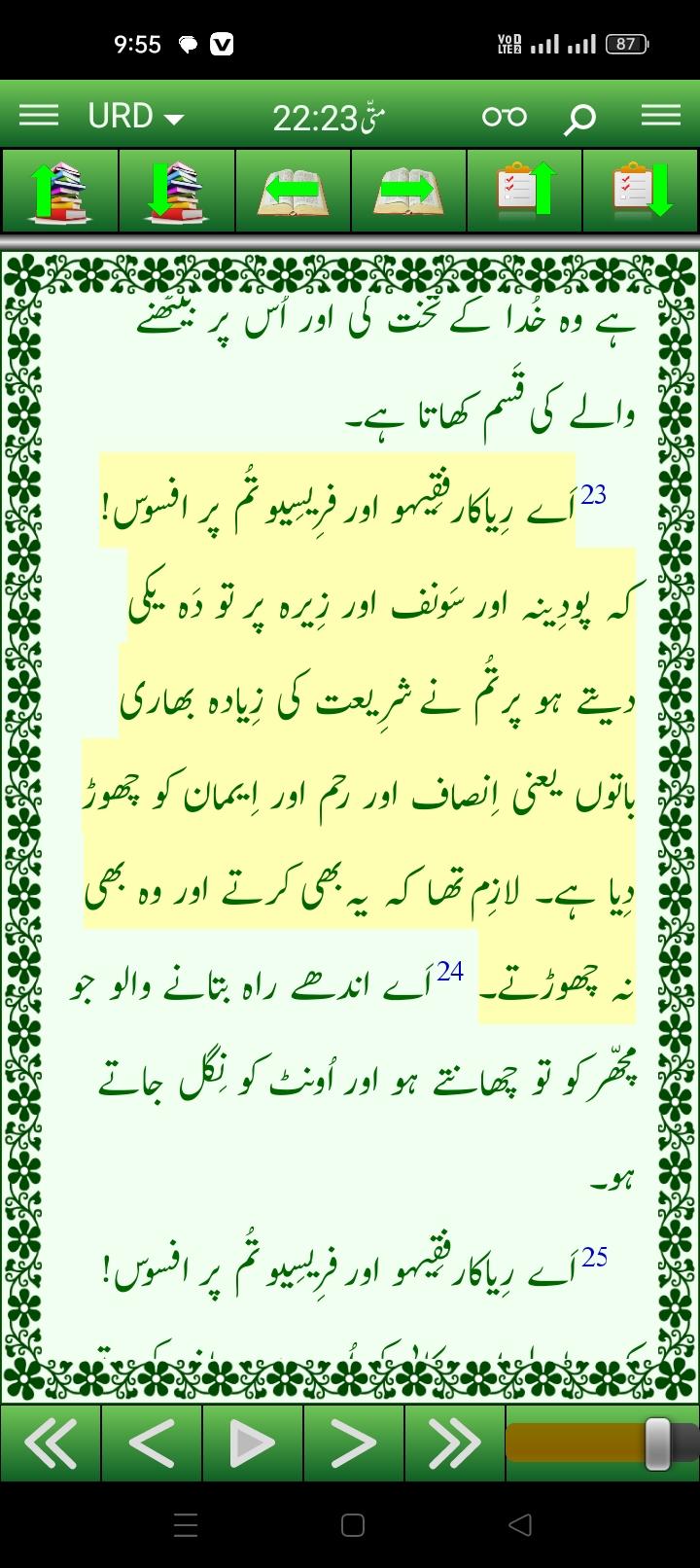Tap the single-left previous button

(152, 1443)
